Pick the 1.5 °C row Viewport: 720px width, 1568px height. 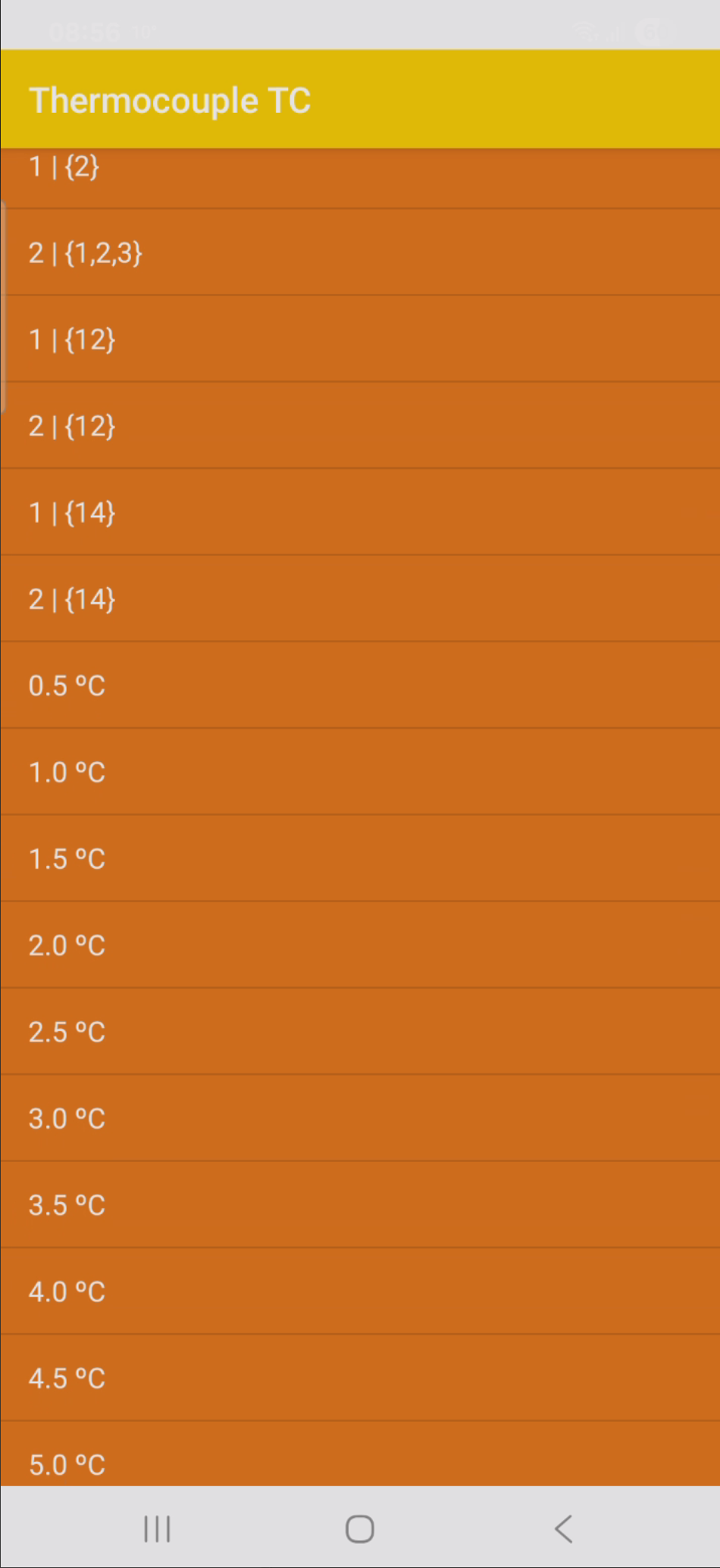pos(360,858)
